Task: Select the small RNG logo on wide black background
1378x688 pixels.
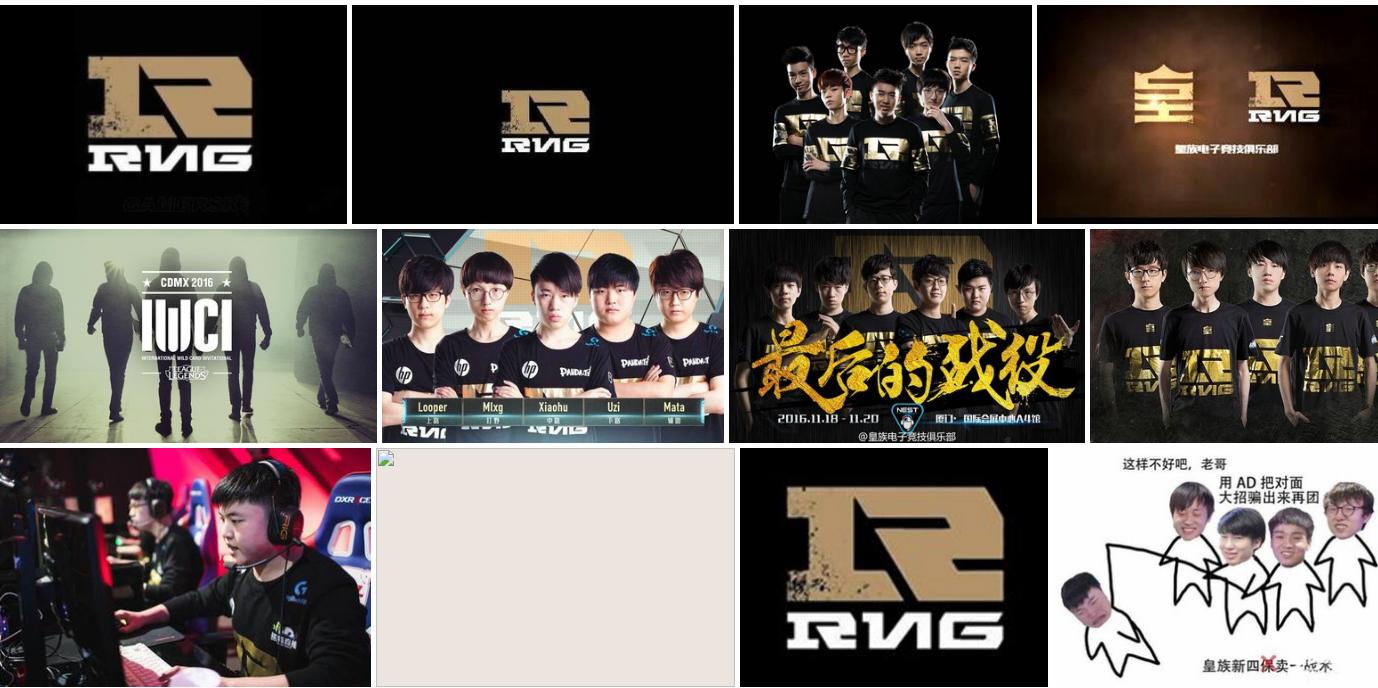Action: tap(543, 114)
